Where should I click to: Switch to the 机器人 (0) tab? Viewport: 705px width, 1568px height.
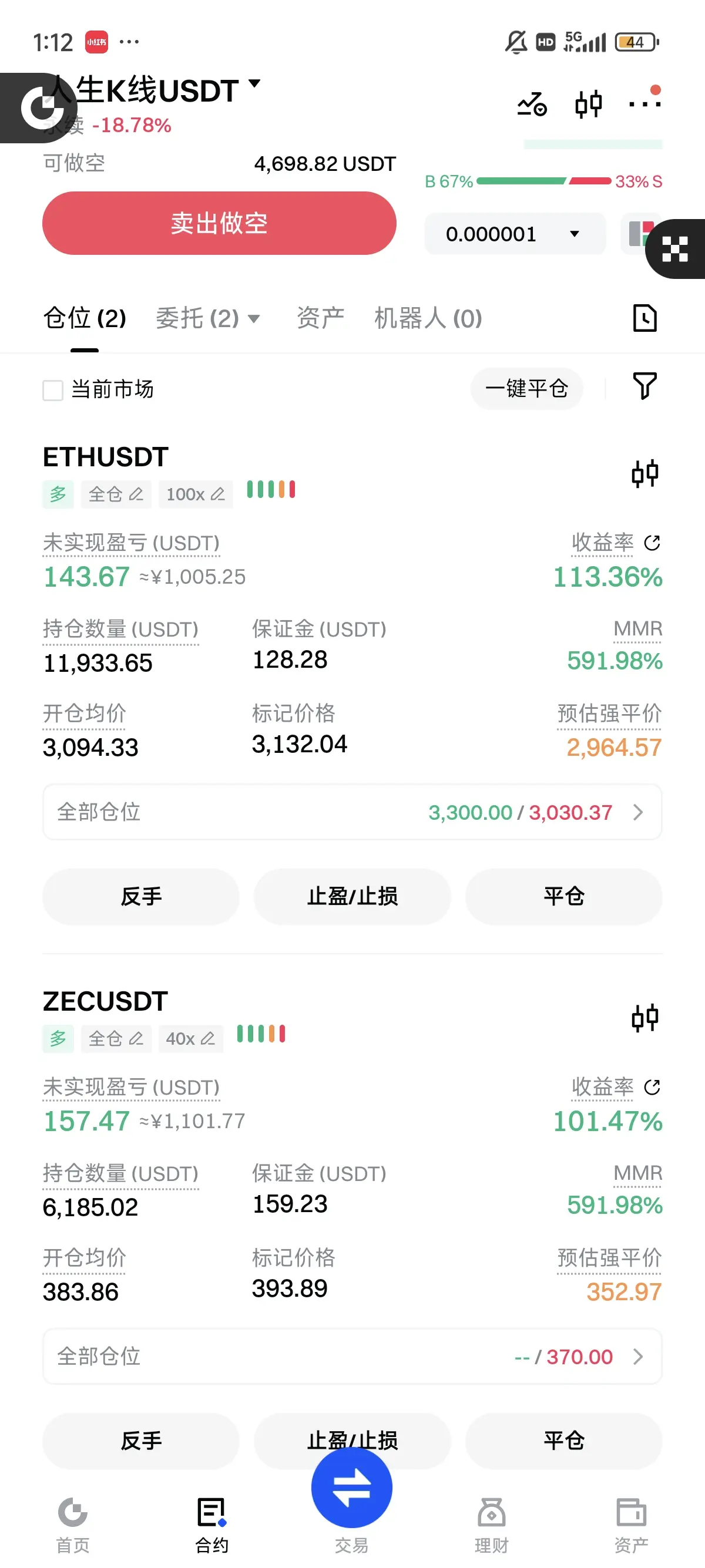(429, 318)
